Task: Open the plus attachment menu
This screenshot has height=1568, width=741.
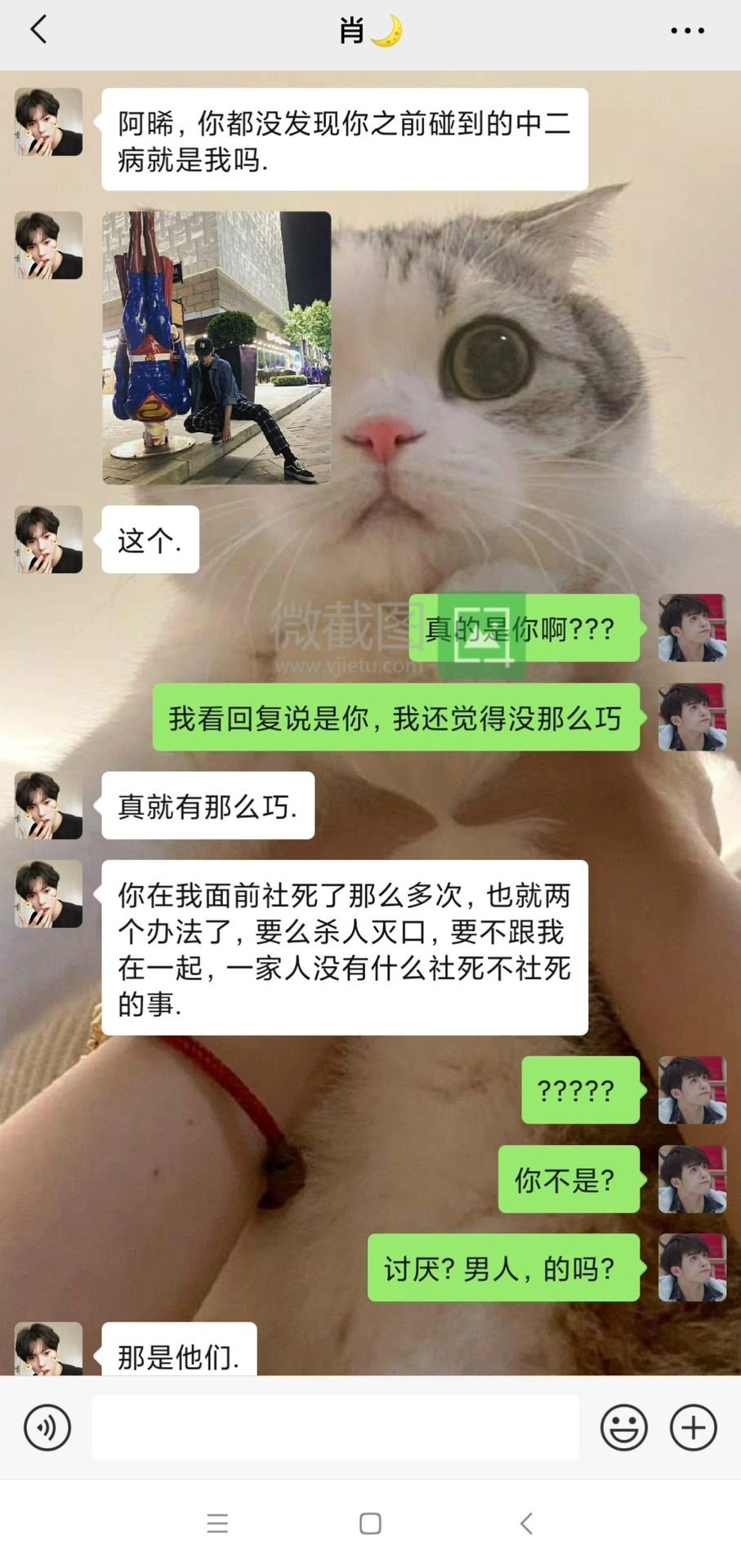Action: click(694, 1428)
